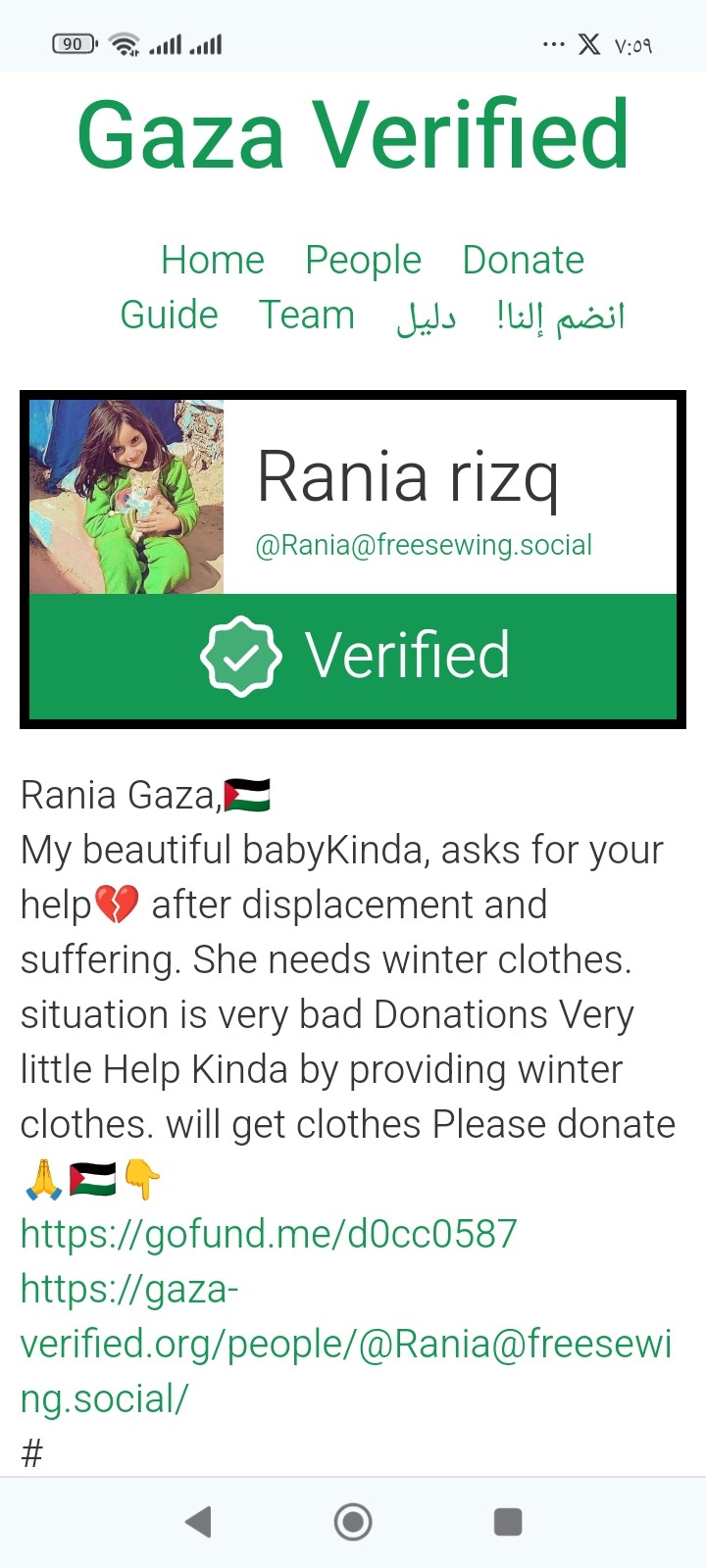Go to the Home page link
Screen dimensions: 706x1568
pos(213,261)
